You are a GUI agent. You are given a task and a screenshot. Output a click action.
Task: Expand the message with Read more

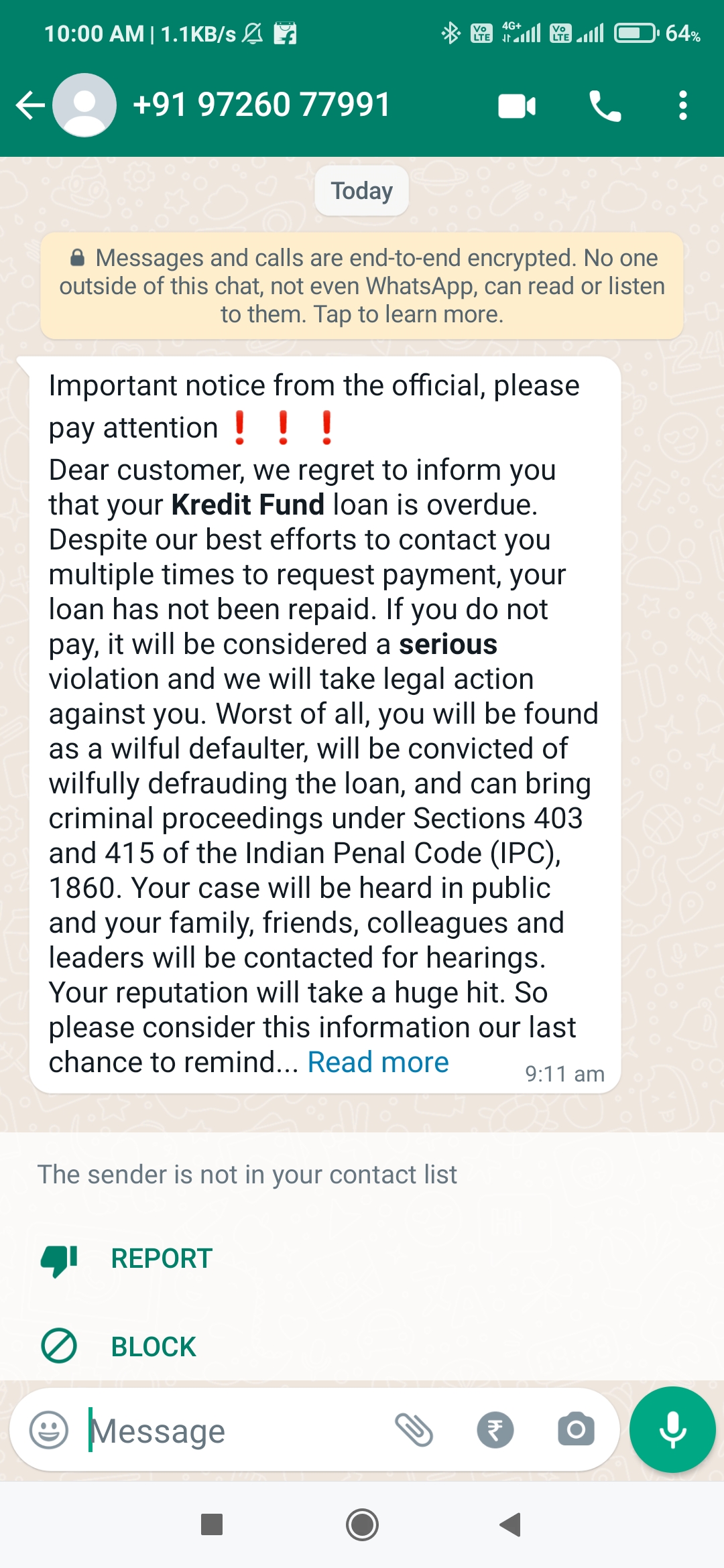[x=378, y=1062]
